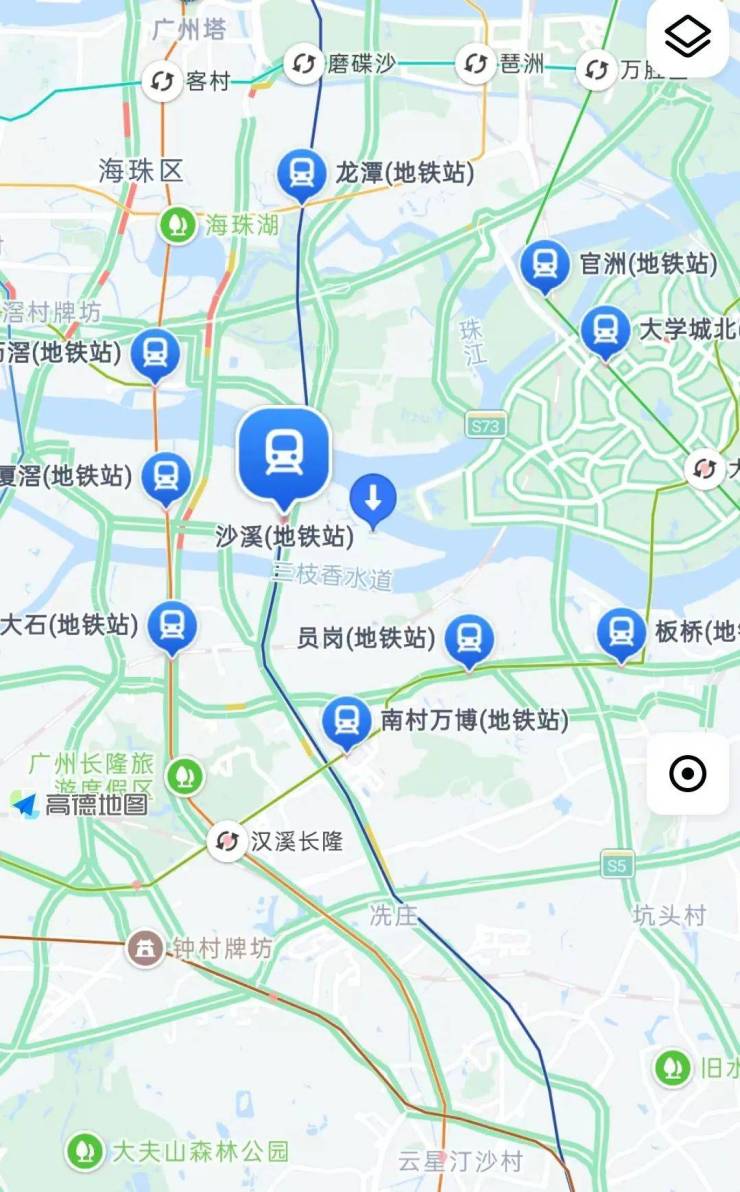Select the 沙溪(地铁站) metro pin

pos(283,455)
